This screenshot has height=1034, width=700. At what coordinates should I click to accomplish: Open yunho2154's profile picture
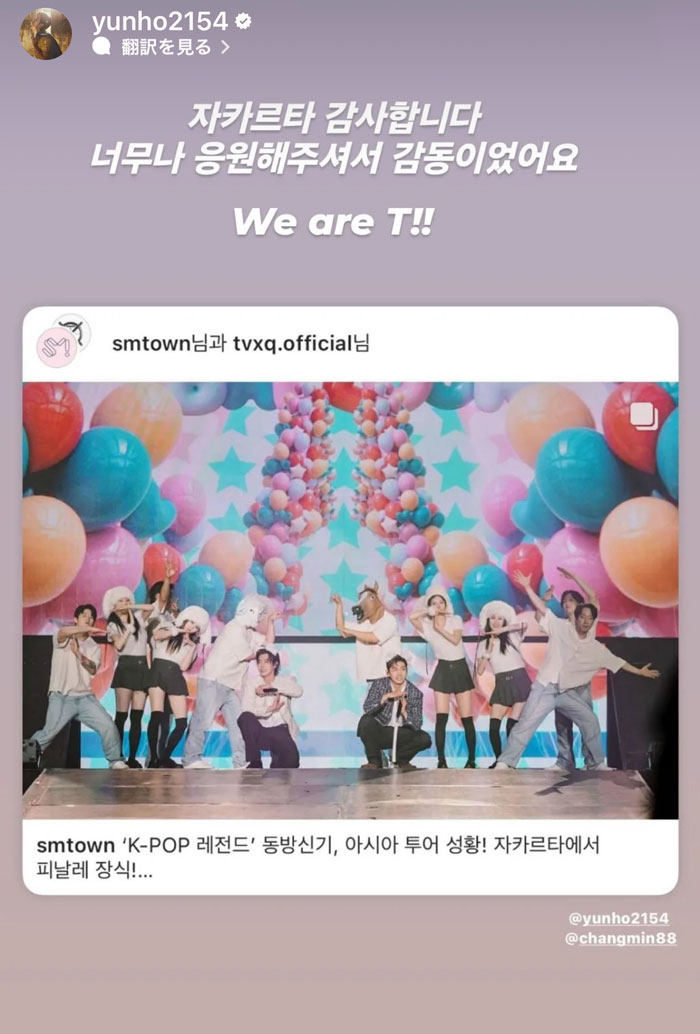tap(46, 33)
